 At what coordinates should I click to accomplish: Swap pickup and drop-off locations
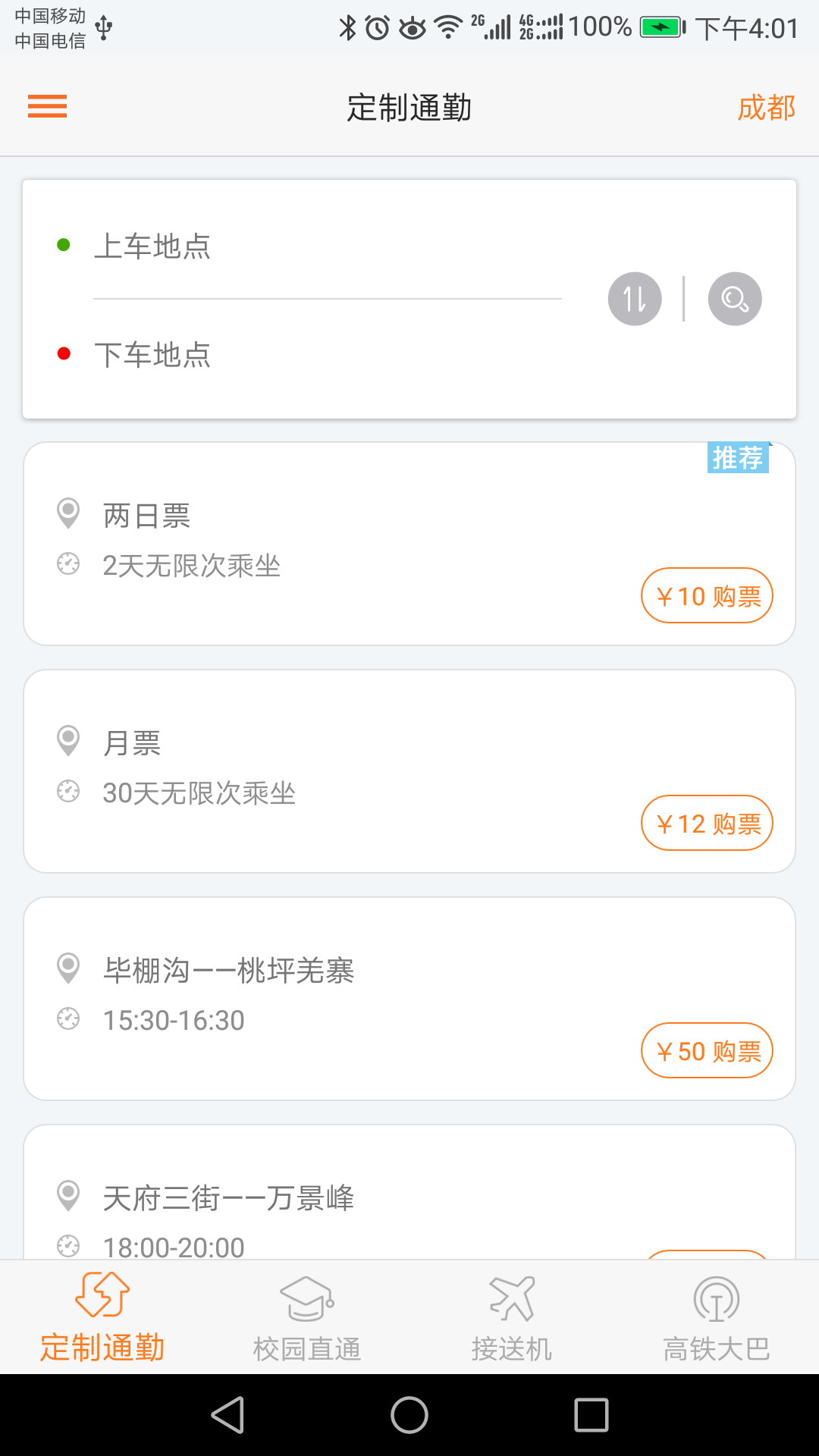[635, 298]
